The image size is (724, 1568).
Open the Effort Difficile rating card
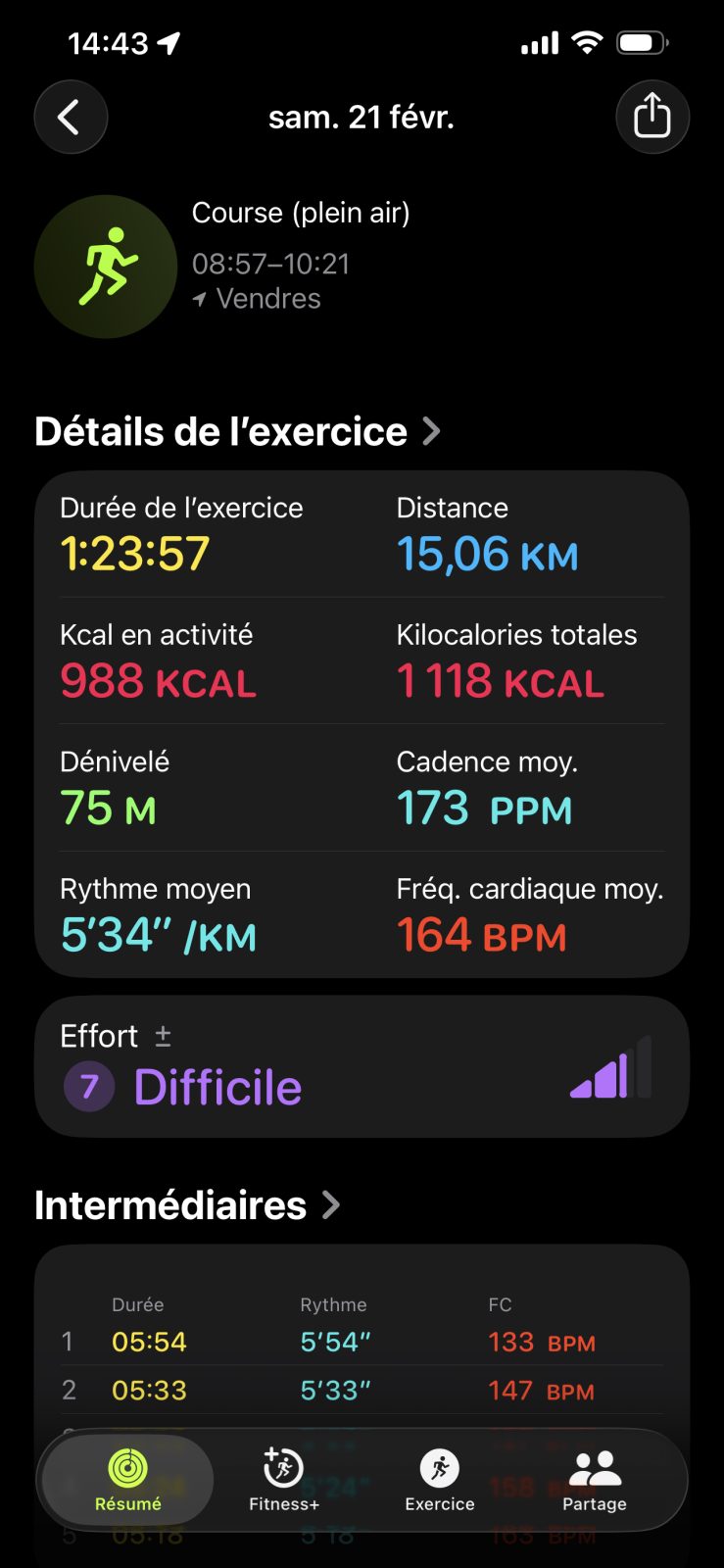361,1066
